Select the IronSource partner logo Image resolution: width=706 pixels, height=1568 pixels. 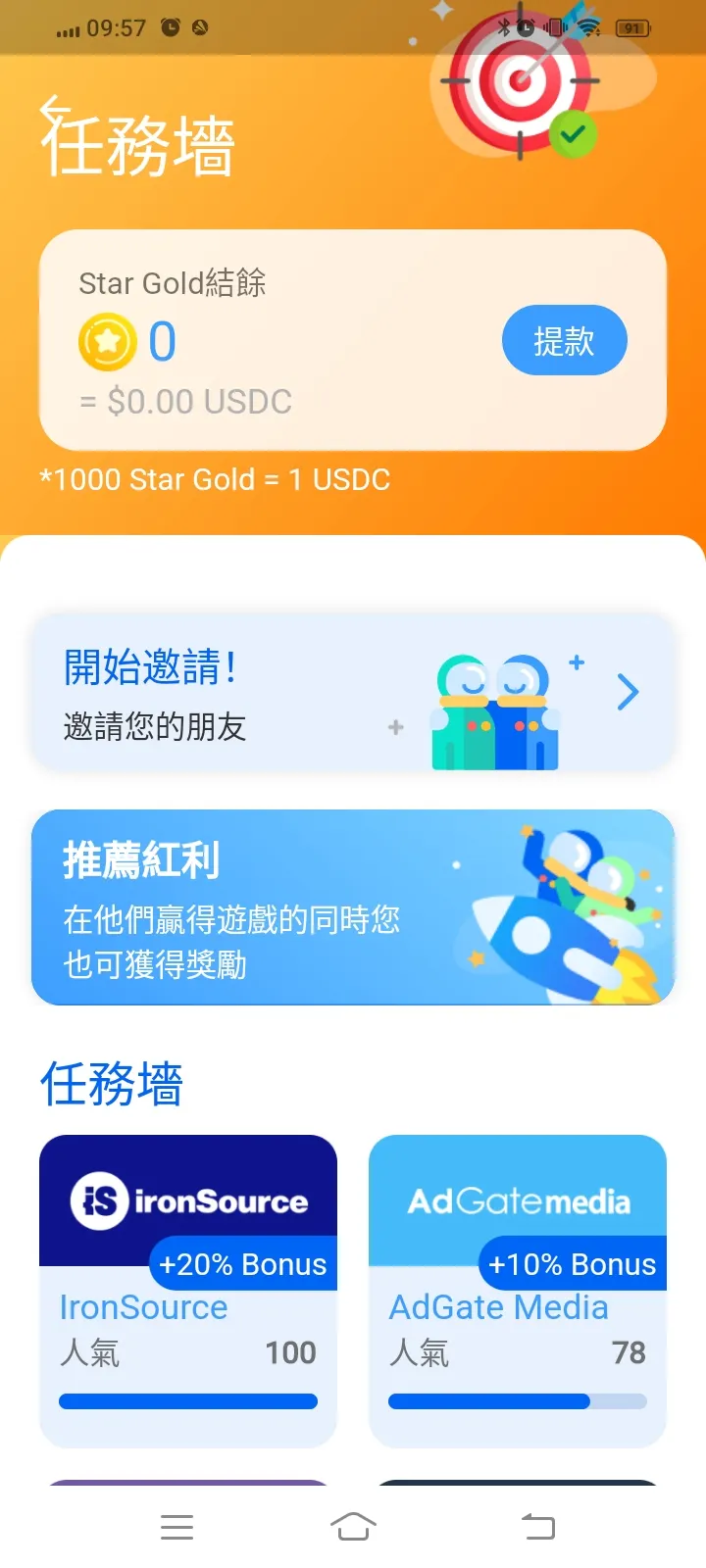click(188, 1198)
